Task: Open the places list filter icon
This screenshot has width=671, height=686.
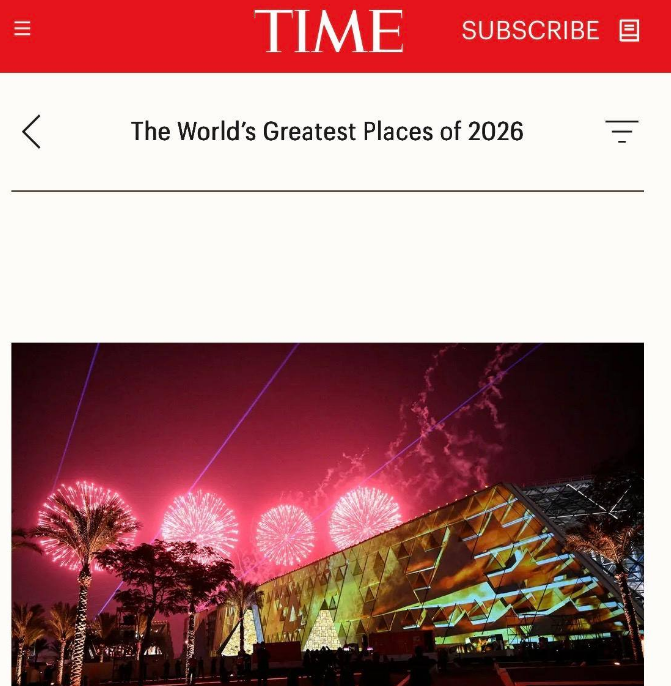Action: [x=621, y=132]
